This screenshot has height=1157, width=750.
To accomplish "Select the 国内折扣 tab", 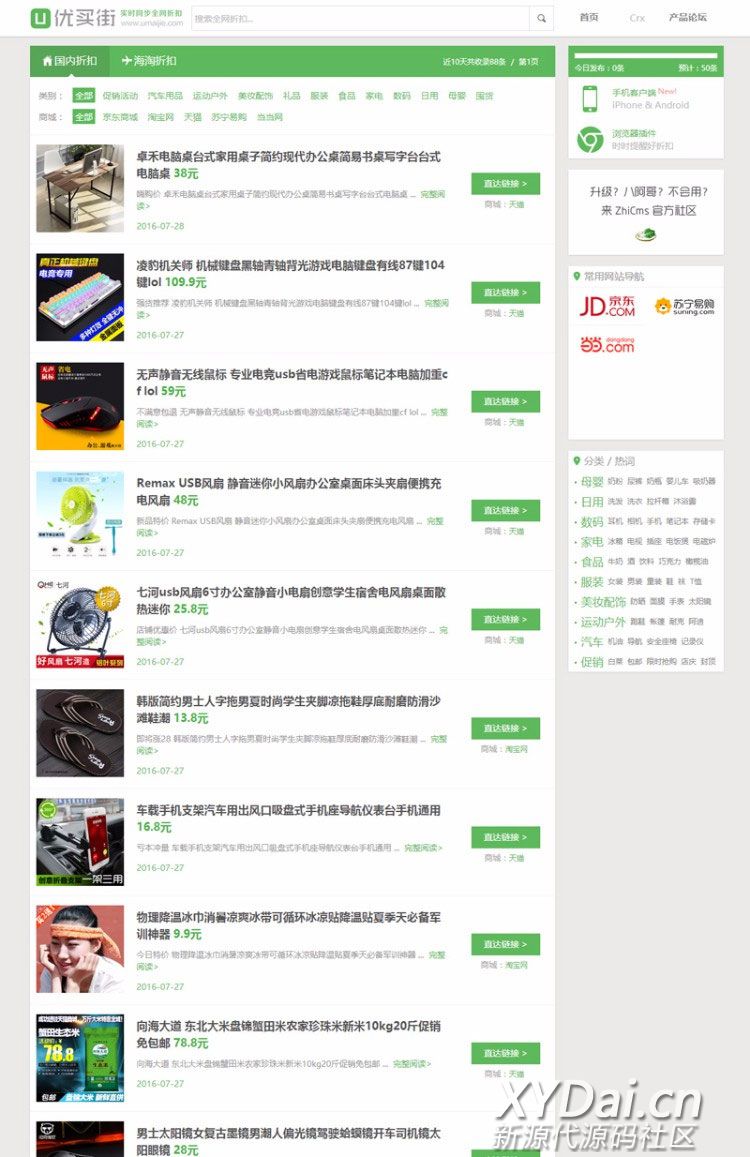I will (x=69, y=61).
